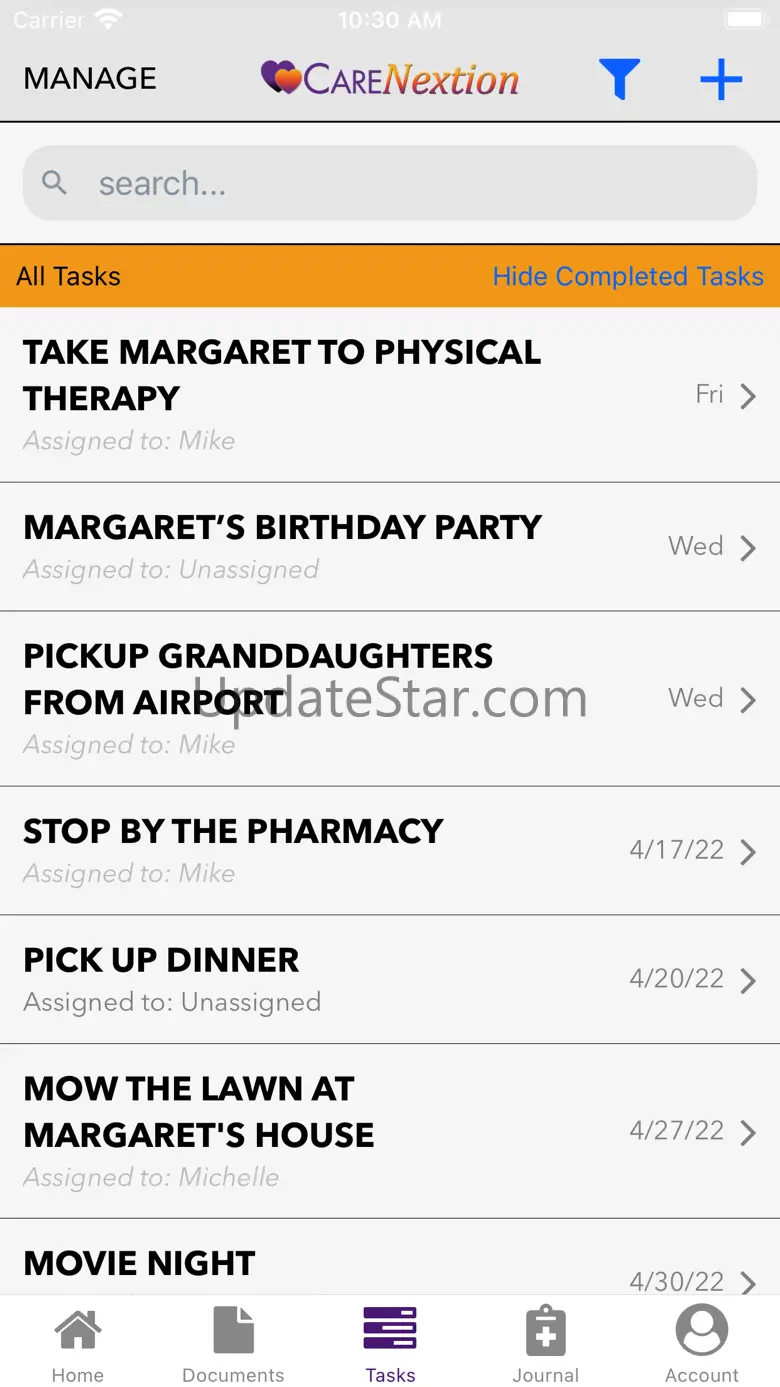The height and width of the screenshot is (1387, 780).
Task: Open the Movie Night task
Action: click(x=390, y=1266)
